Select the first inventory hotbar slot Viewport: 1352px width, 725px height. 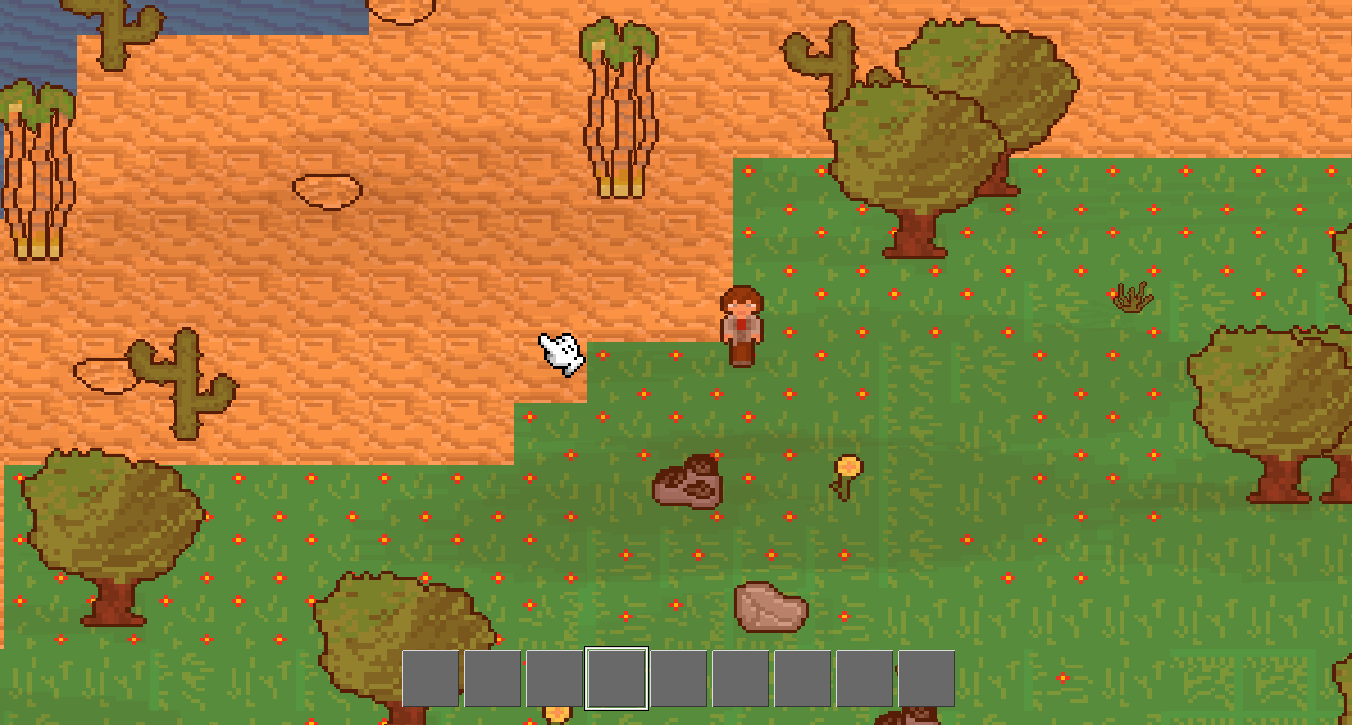tap(431, 678)
